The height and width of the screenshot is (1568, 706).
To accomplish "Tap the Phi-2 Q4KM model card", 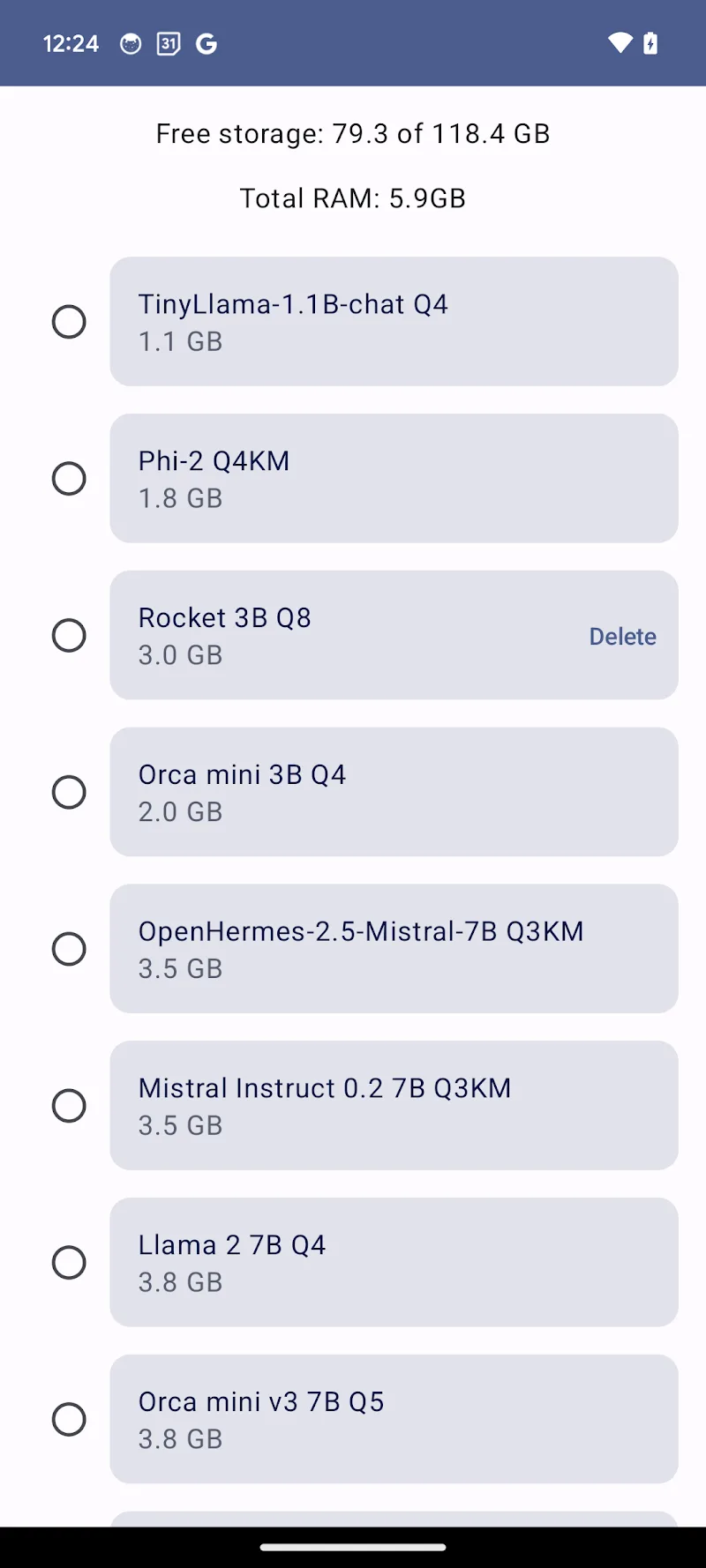I will [x=394, y=479].
